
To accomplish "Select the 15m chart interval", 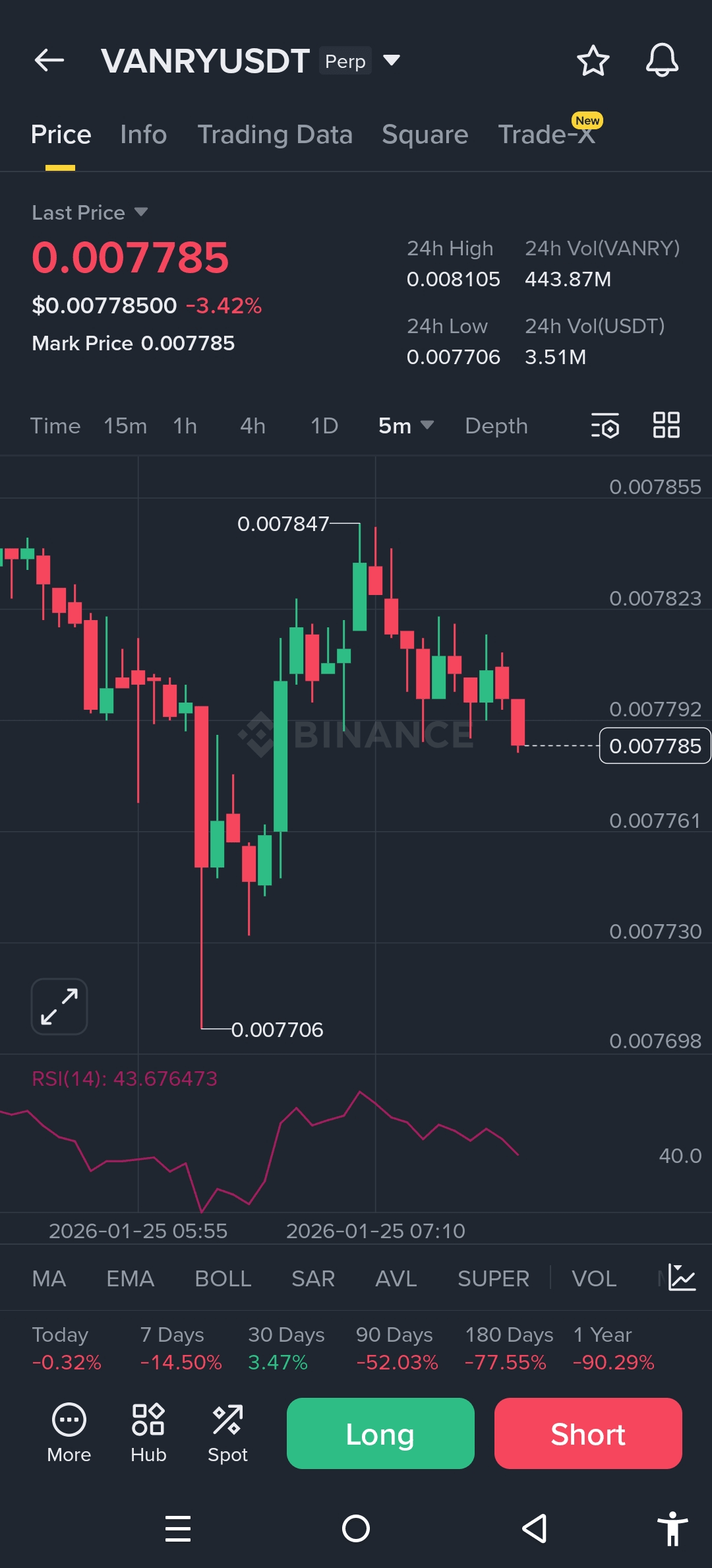I will 125,426.
